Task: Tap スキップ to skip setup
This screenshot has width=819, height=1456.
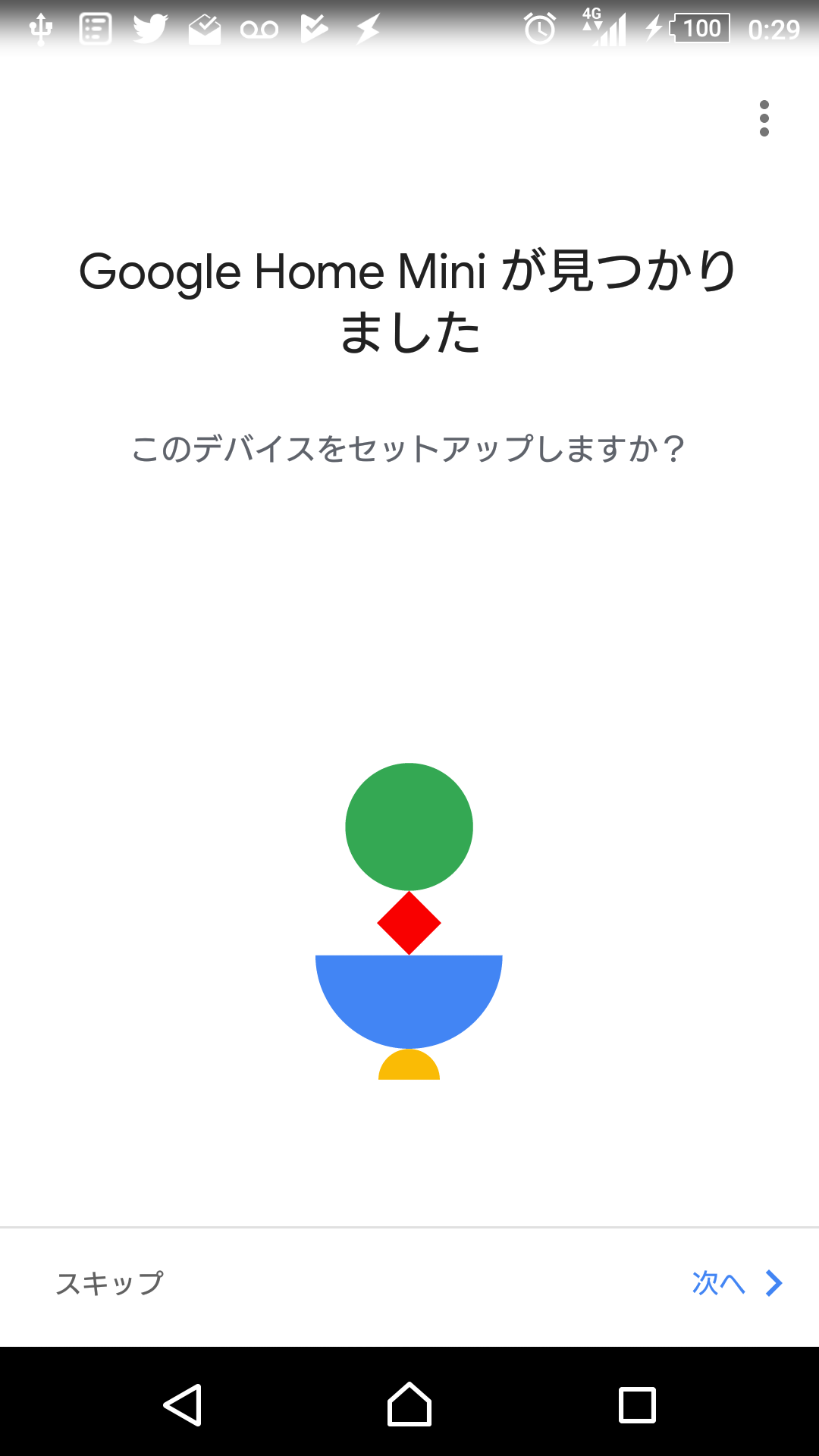Action: click(110, 1283)
